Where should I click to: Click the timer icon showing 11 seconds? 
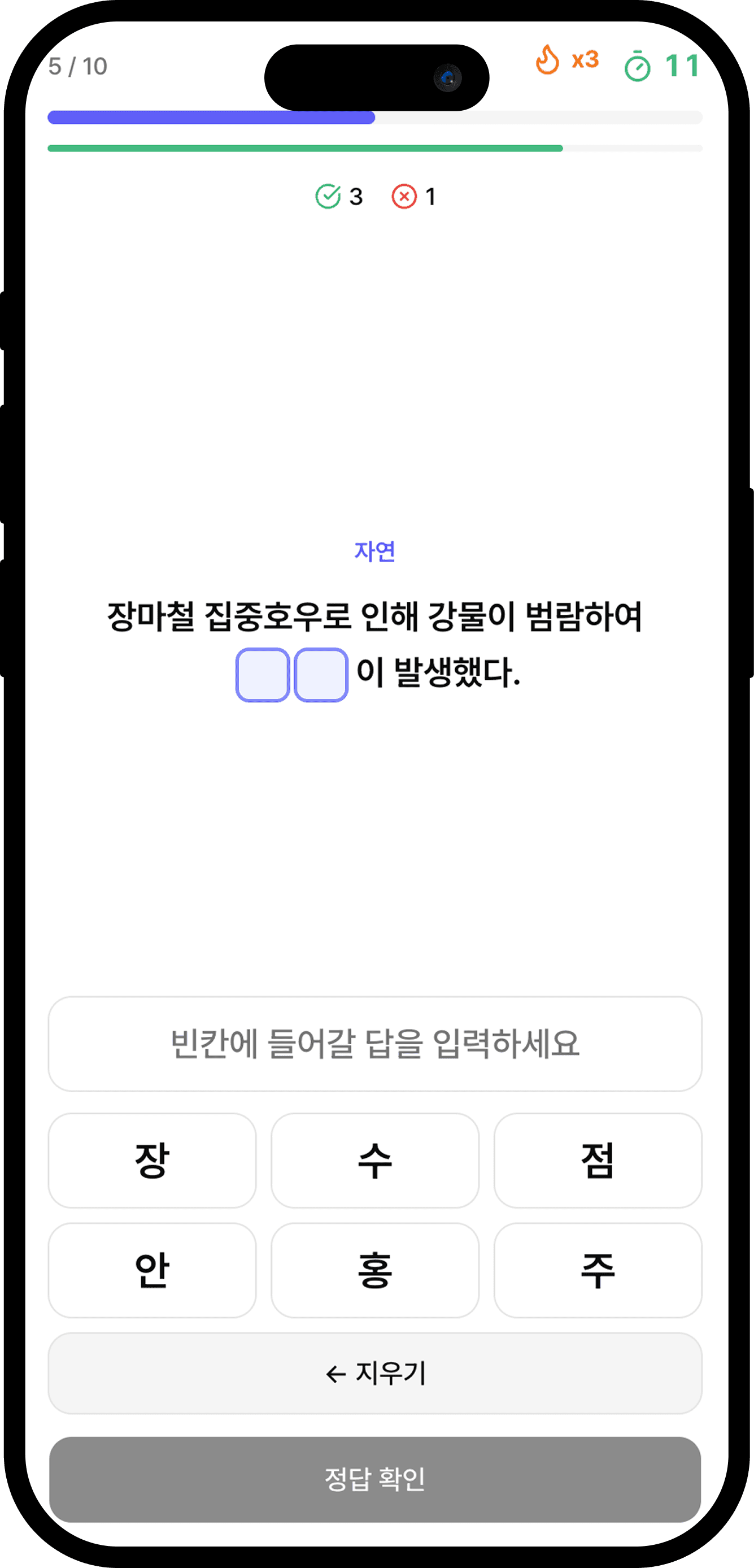click(637, 67)
